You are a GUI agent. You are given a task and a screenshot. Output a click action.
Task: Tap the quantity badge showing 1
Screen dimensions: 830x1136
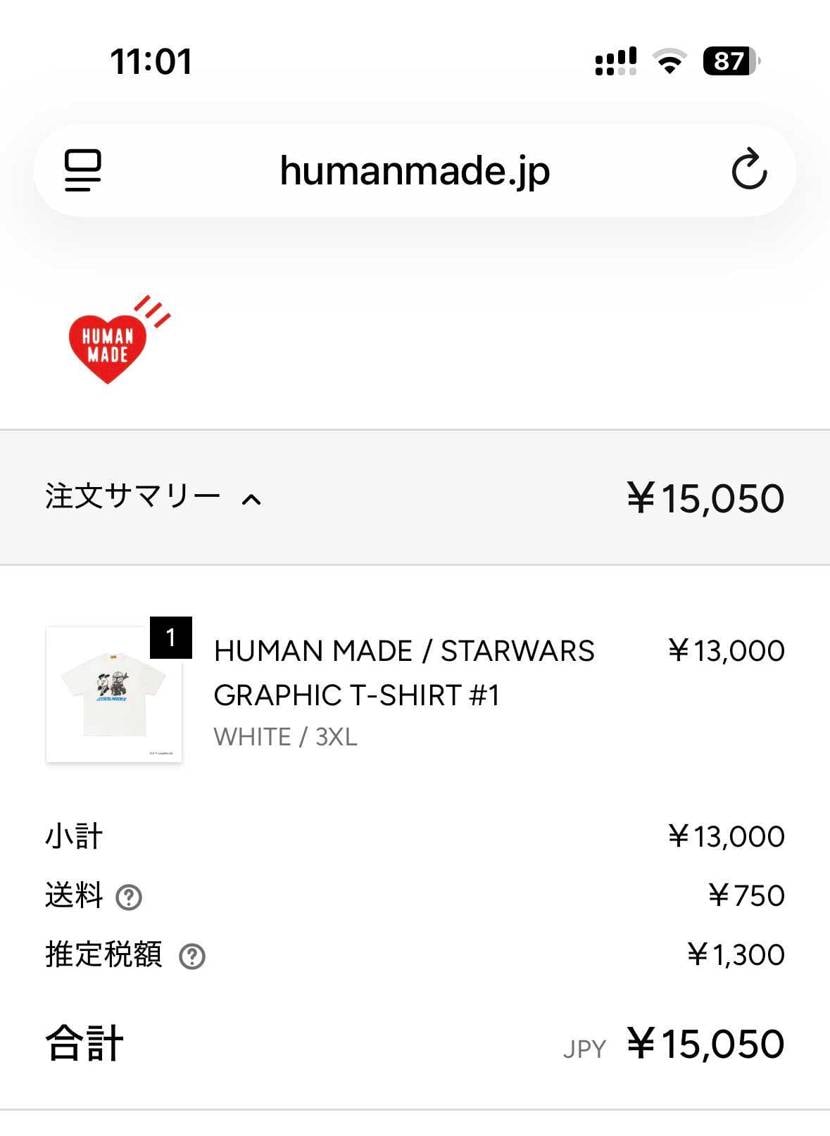coord(171,637)
